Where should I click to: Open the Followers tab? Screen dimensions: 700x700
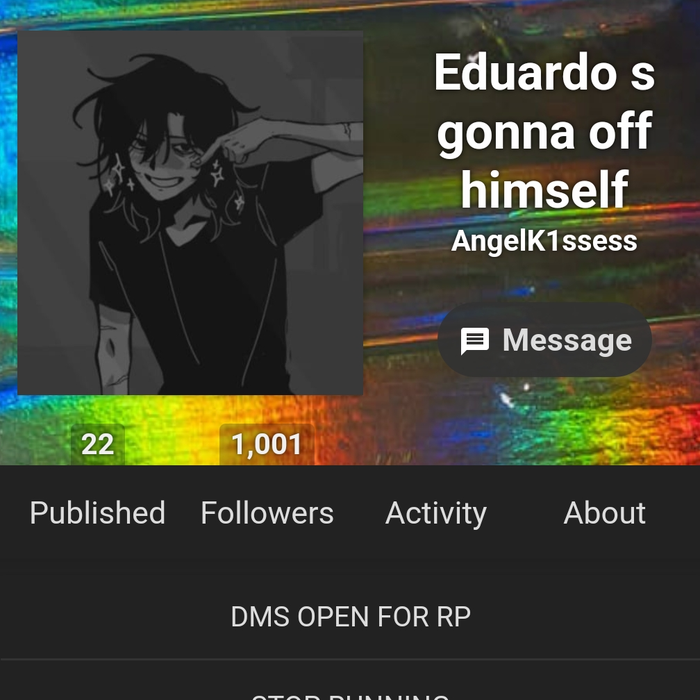267,513
